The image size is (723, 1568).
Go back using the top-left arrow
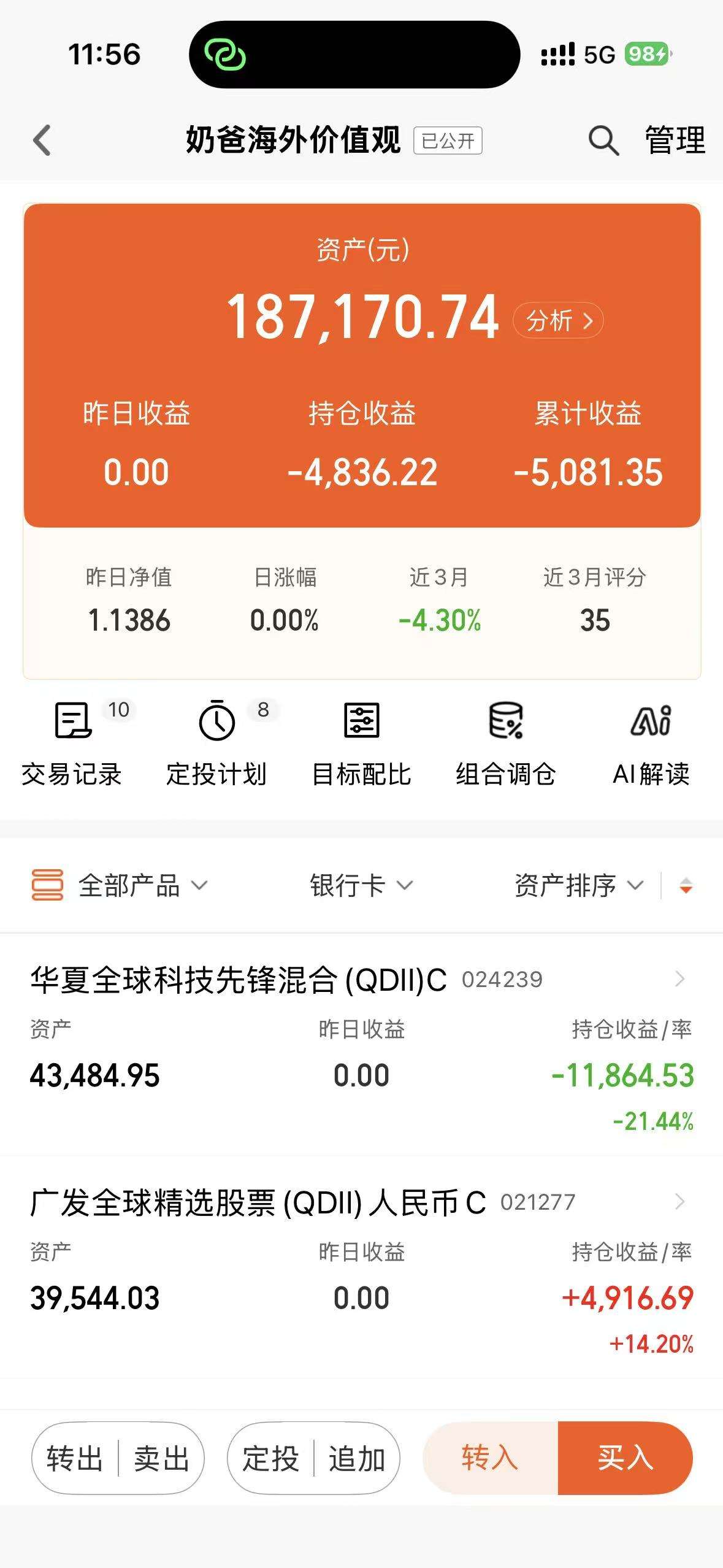[x=42, y=140]
